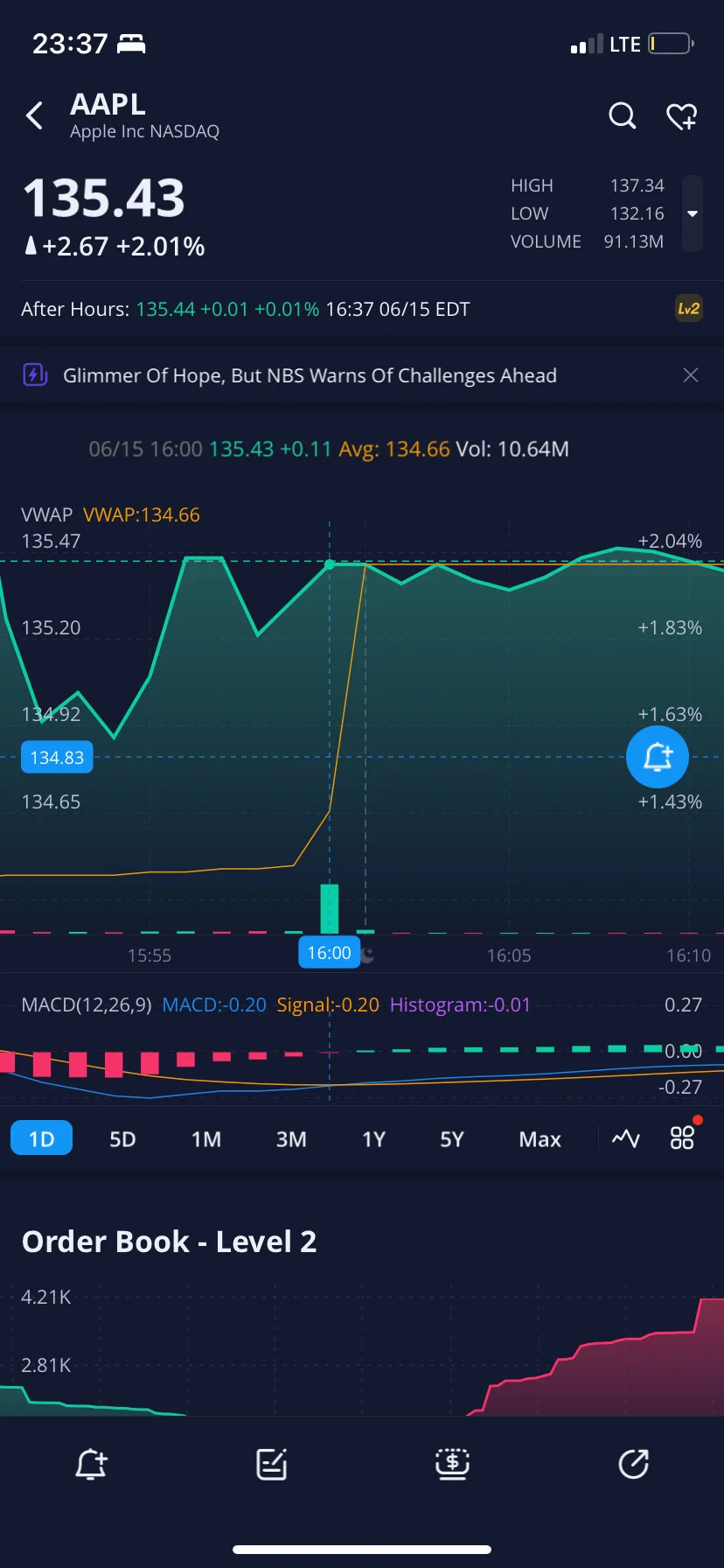
Task: Switch to the 1M chart range
Action: point(206,1138)
